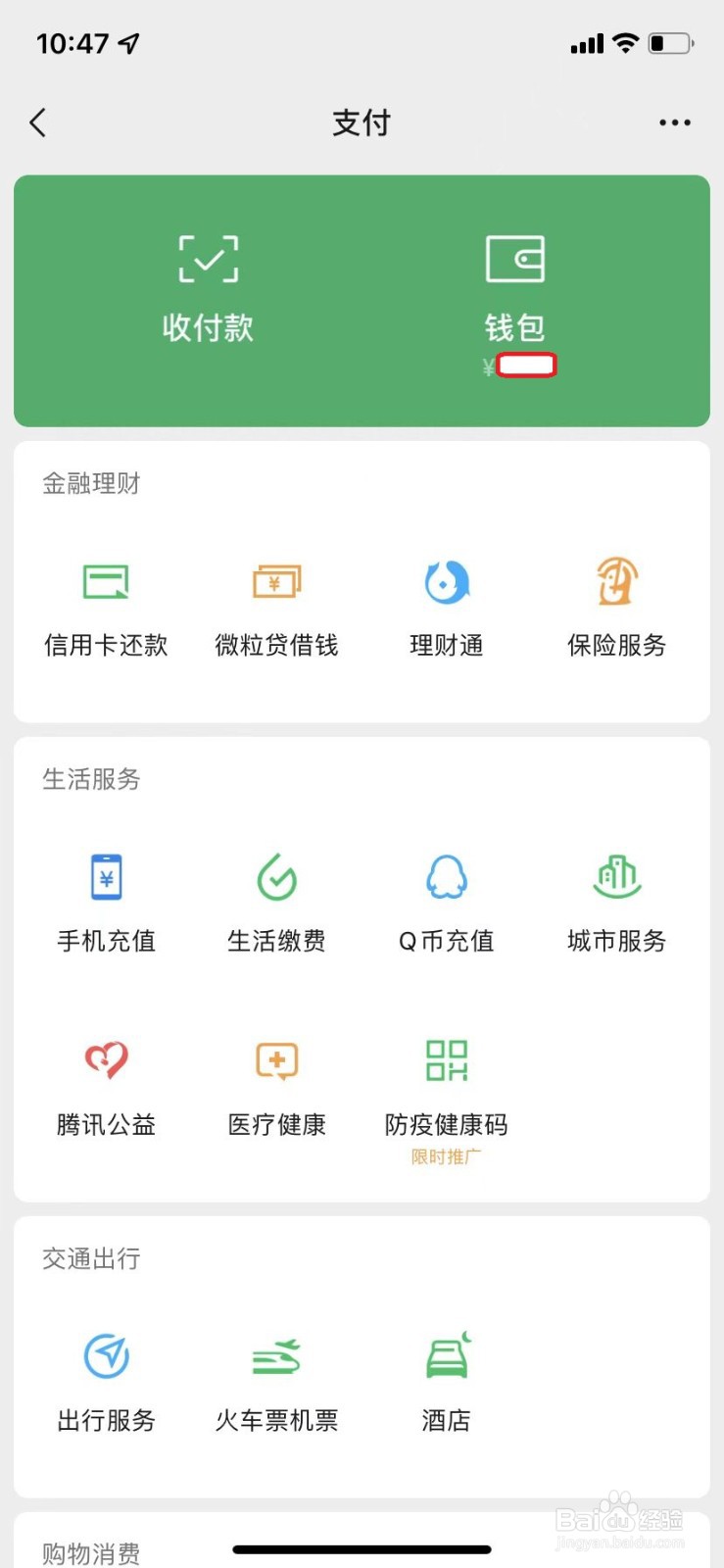Open 生活缴费 utility payments

tap(276, 904)
